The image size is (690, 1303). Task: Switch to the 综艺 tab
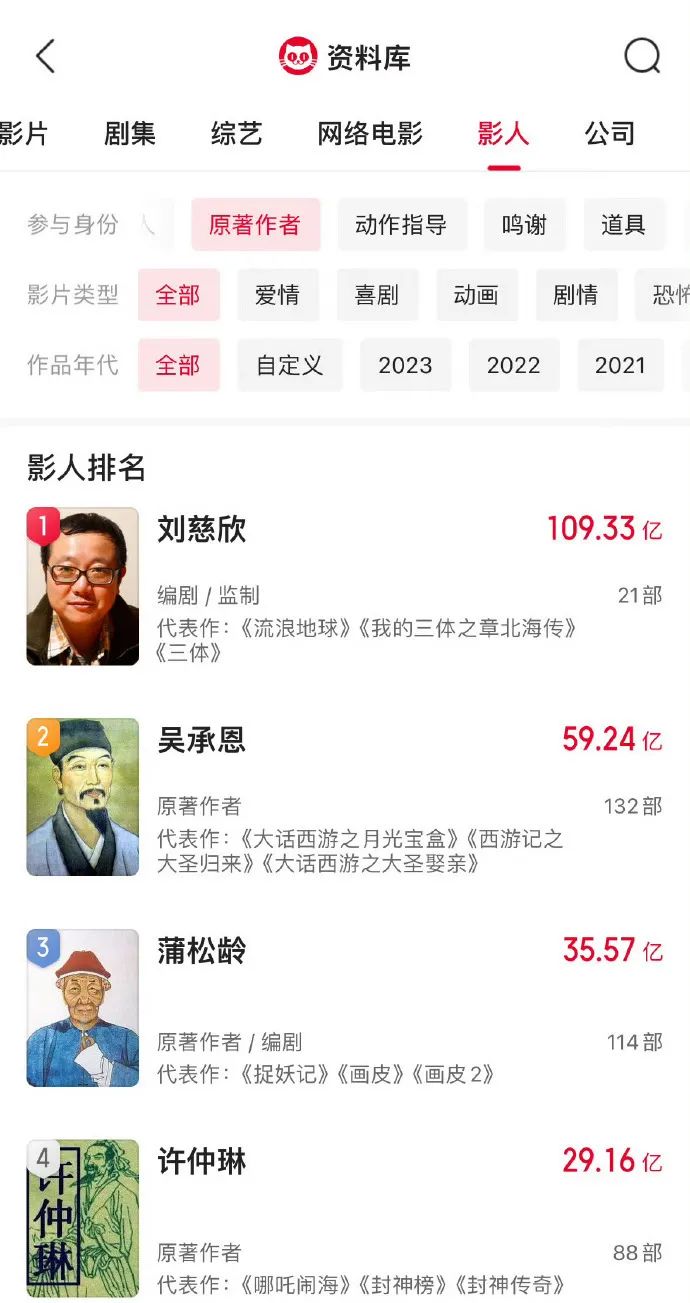click(x=237, y=134)
